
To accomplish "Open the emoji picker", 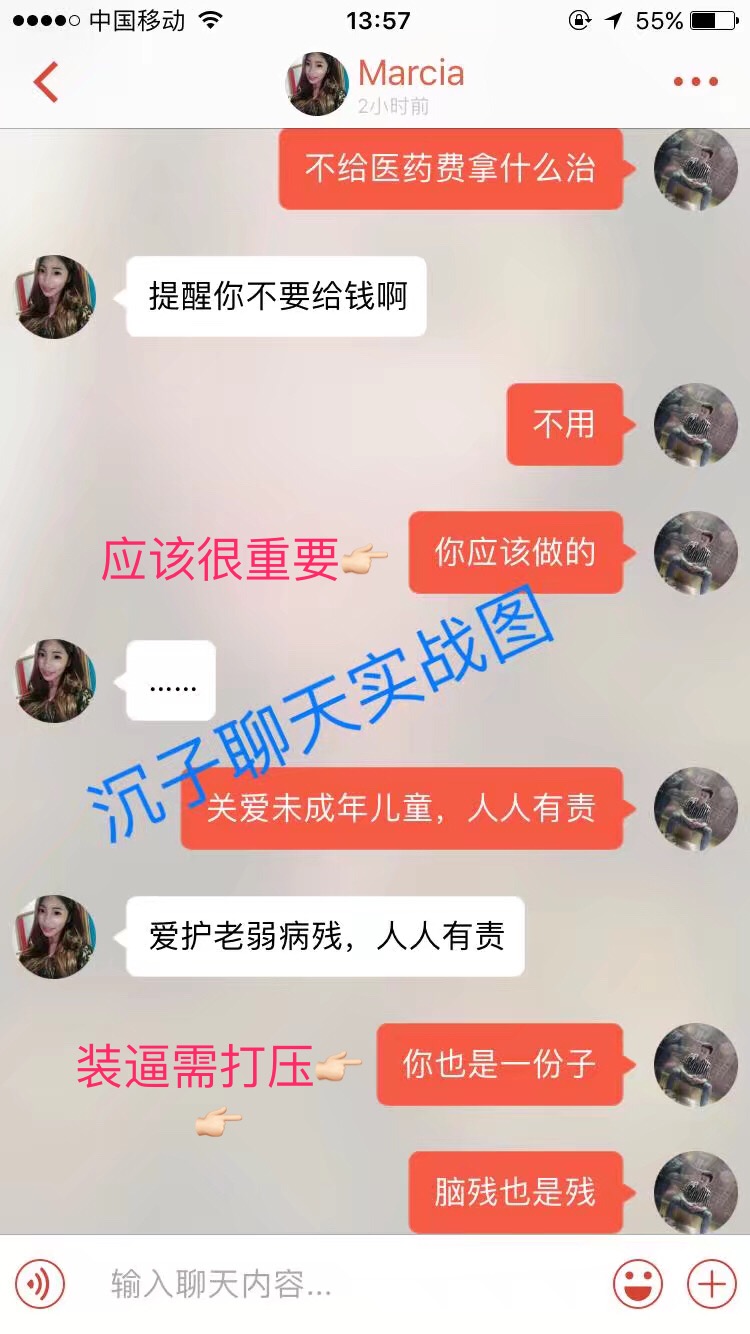I will (638, 1283).
